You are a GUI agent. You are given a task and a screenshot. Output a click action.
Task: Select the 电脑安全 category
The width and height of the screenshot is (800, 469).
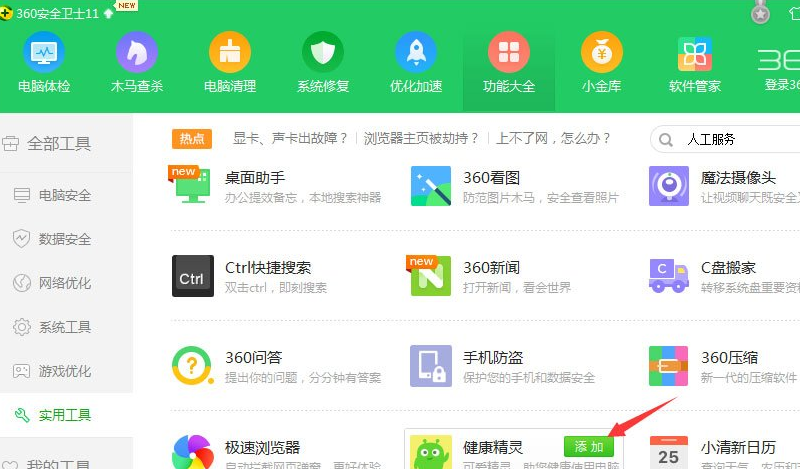click(x=64, y=195)
